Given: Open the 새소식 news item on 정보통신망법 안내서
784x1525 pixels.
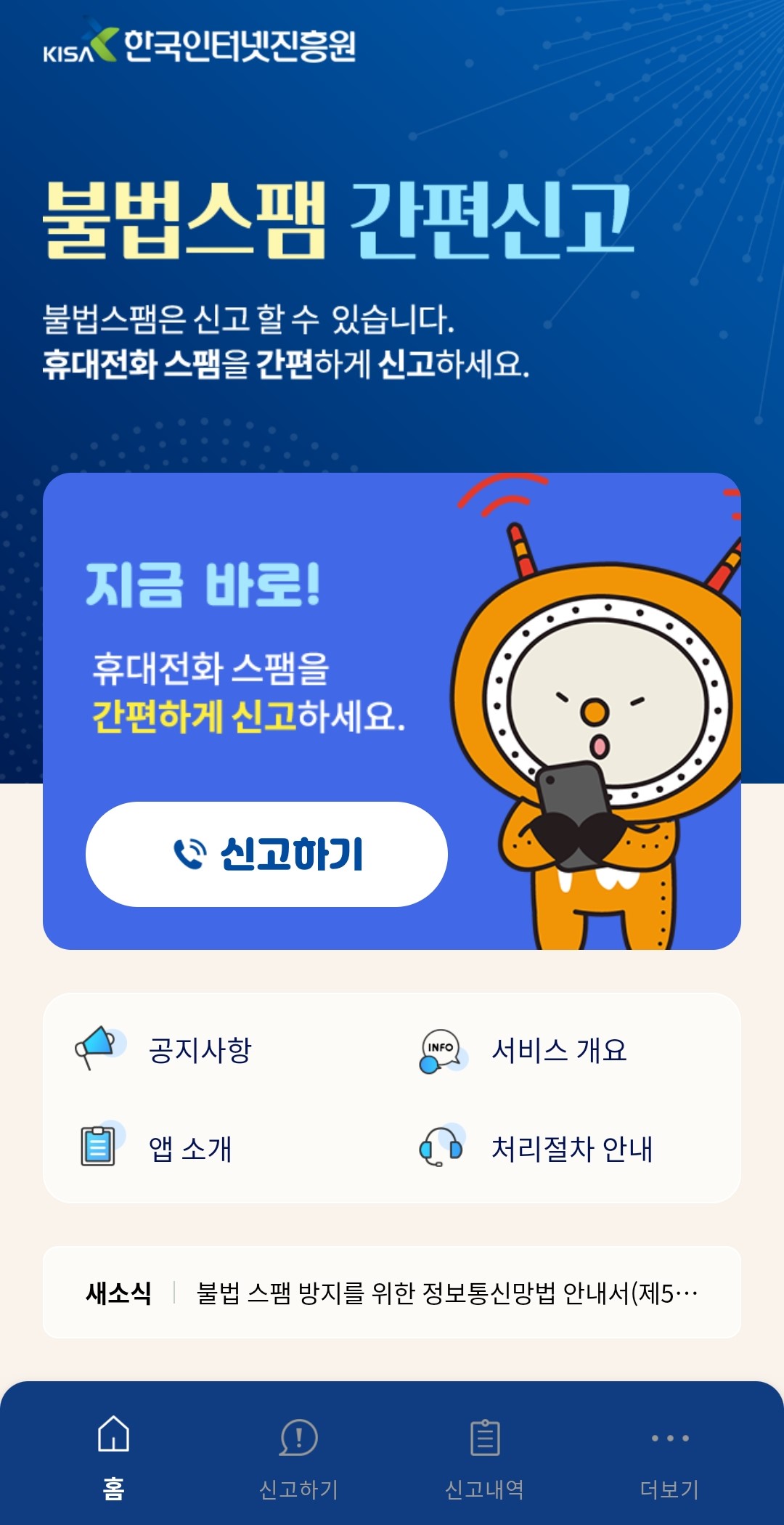Looking at the screenshot, I should (446, 1293).
